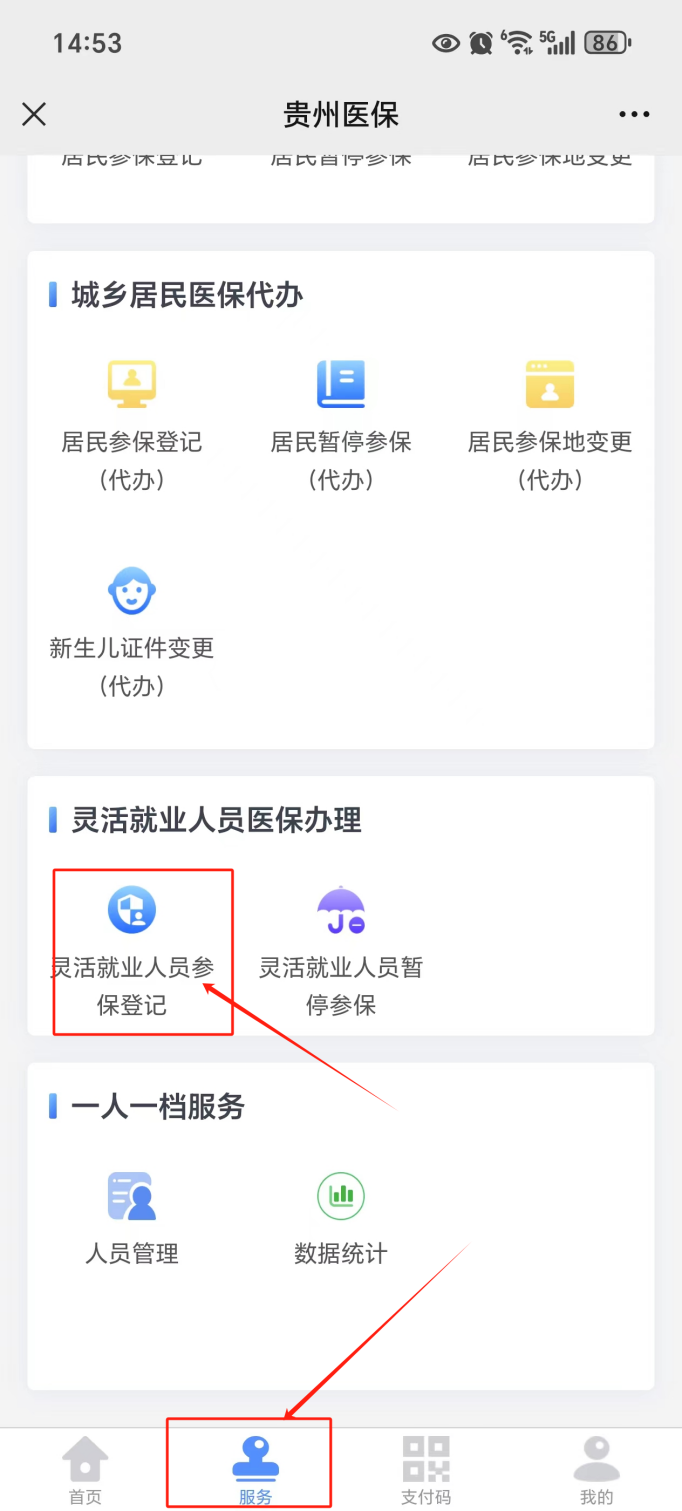Go to the 支付码 tab
Image resolution: width=682 pixels, height=1511 pixels.
click(x=426, y=1470)
